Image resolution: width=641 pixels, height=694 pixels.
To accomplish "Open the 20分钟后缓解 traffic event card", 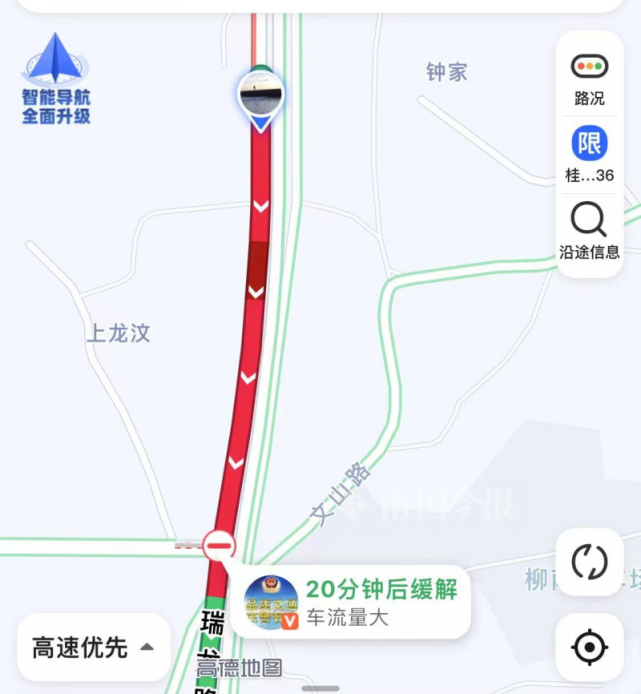I will click(350, 602).
